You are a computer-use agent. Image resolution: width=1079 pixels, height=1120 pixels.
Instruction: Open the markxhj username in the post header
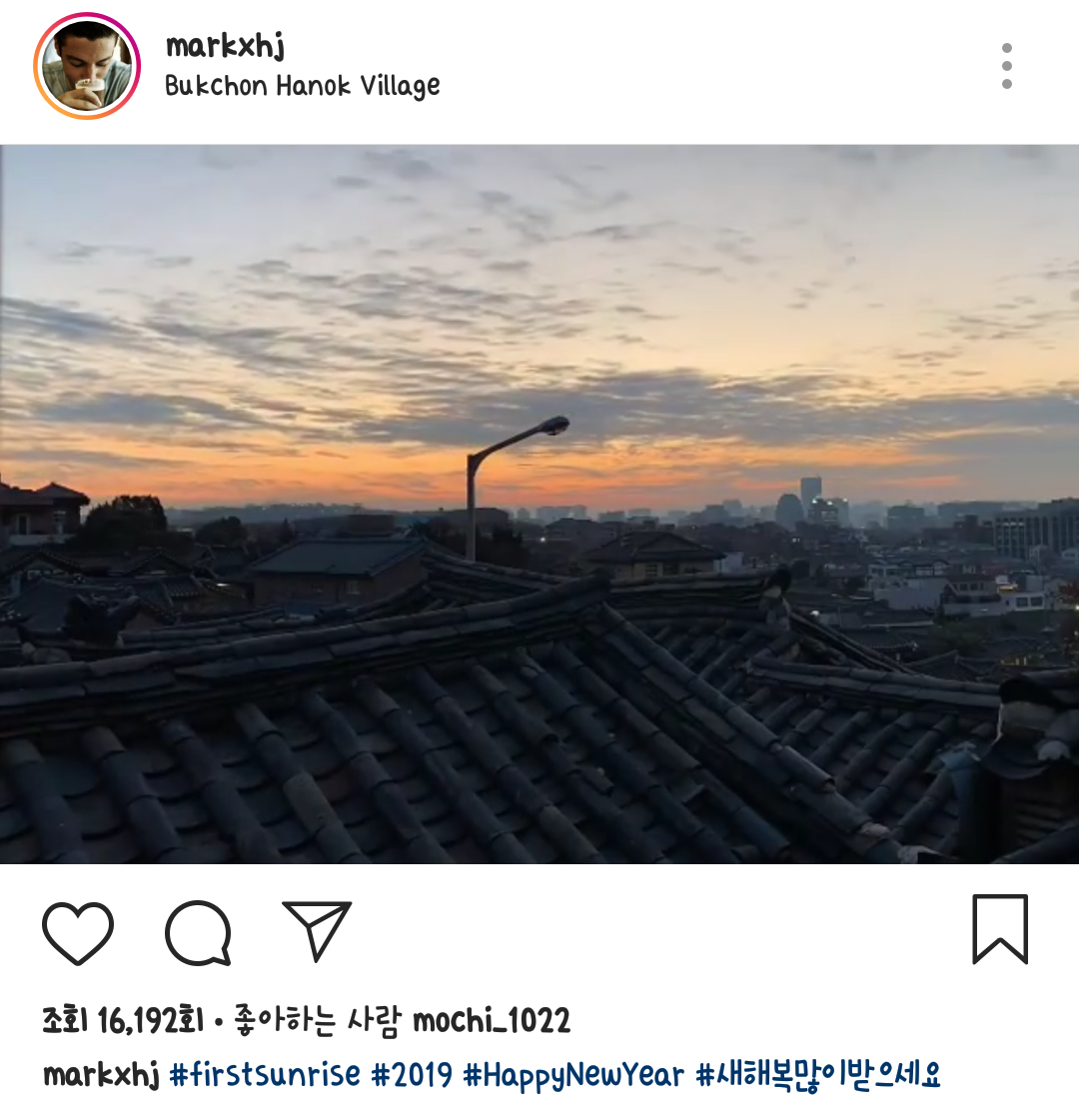[225, 46]
